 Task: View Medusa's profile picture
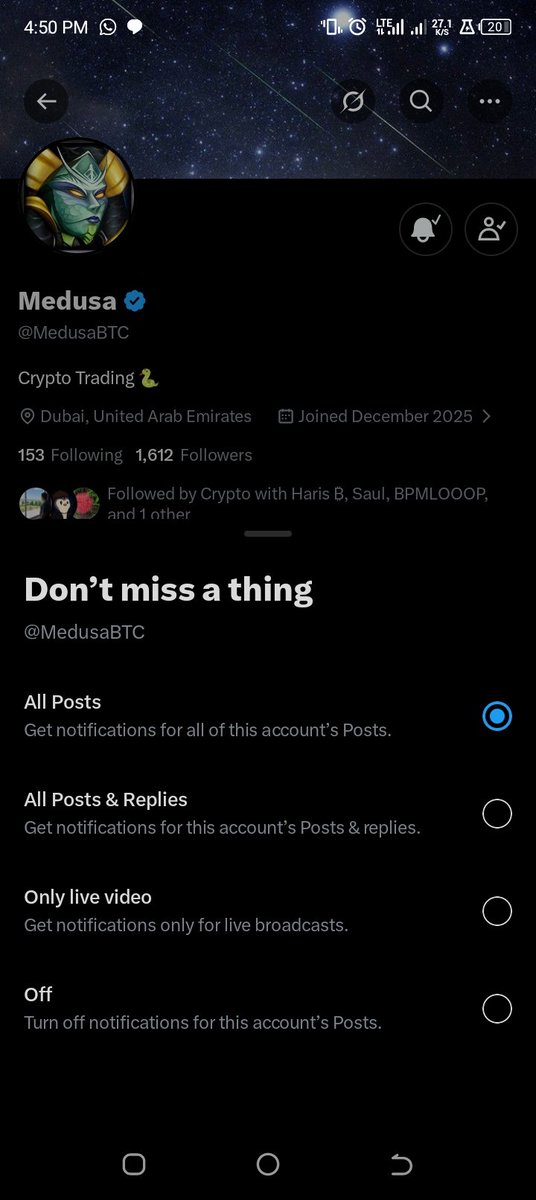tap(77, 197)
